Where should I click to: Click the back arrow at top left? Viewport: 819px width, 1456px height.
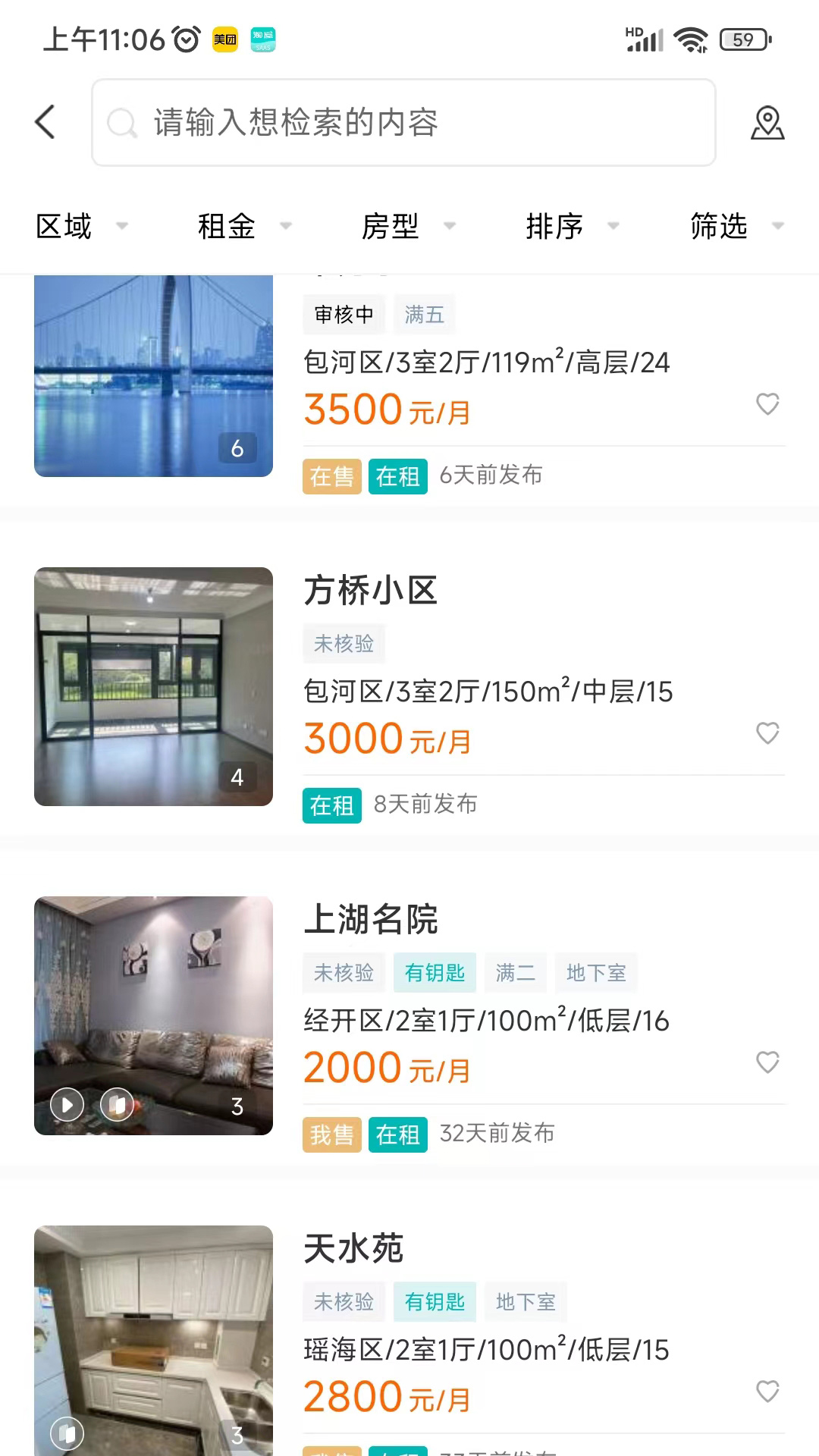pyautogui.click(x=44, y=121)
